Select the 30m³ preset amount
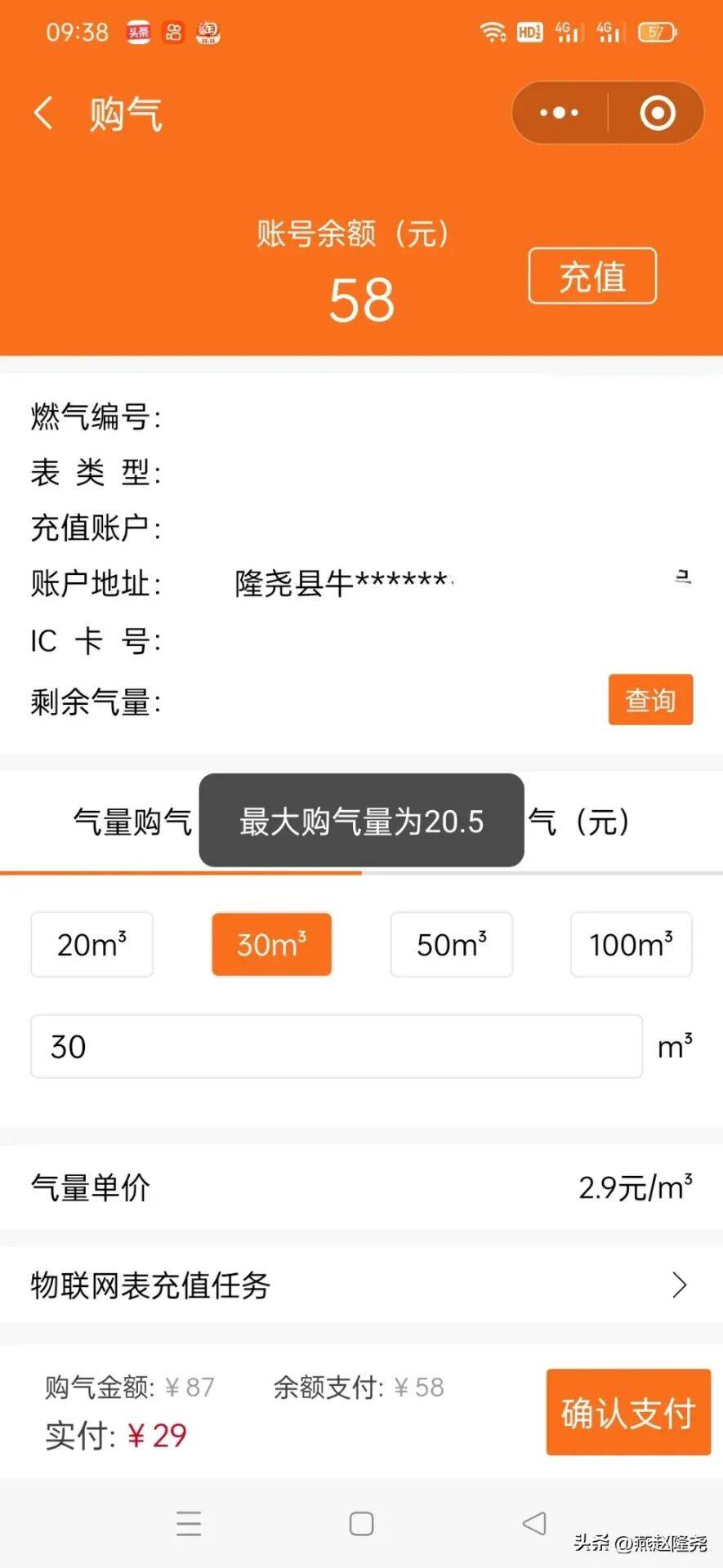 click(x=272, y=944)
